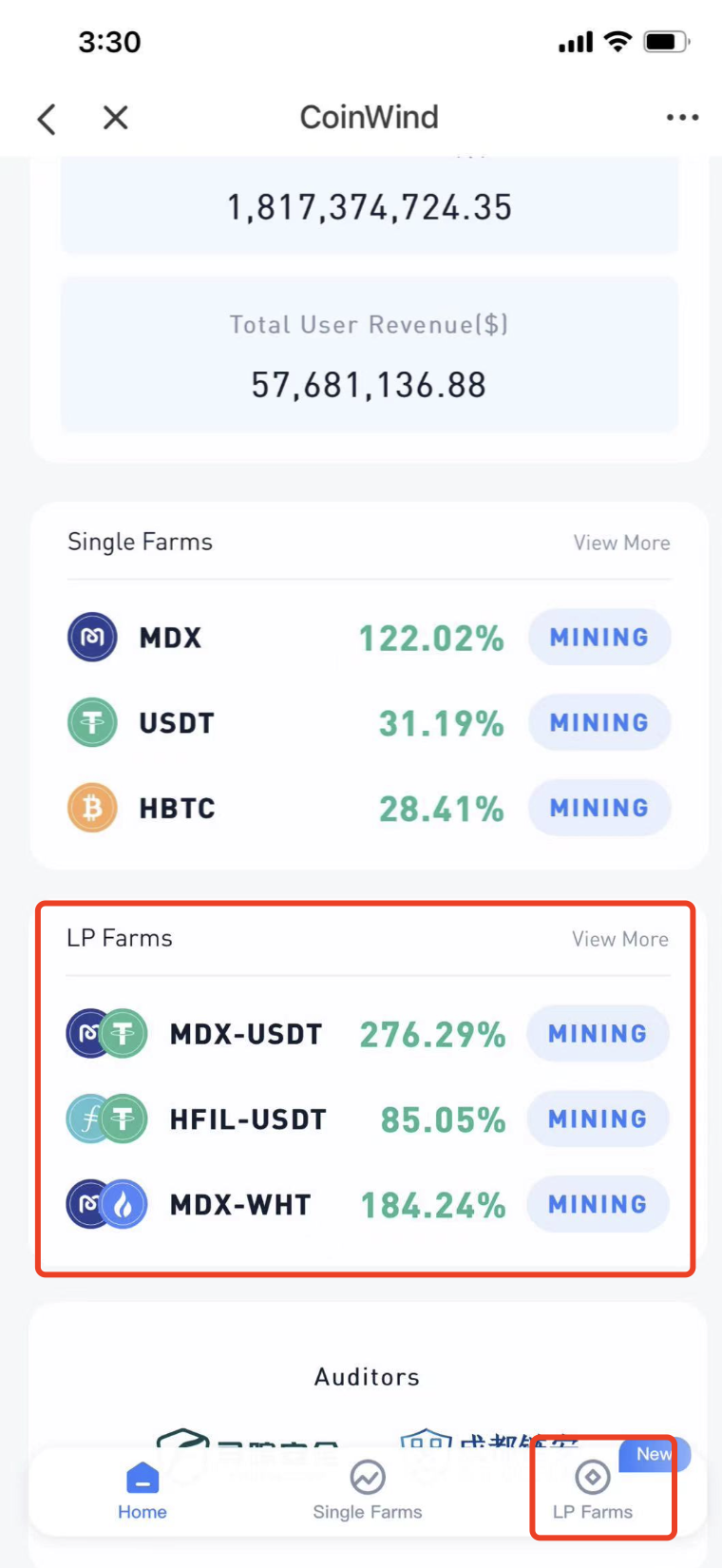Start MINING on MDX-WHT pair
This screenshot has width=722, height=1568.
[598, 1204]
